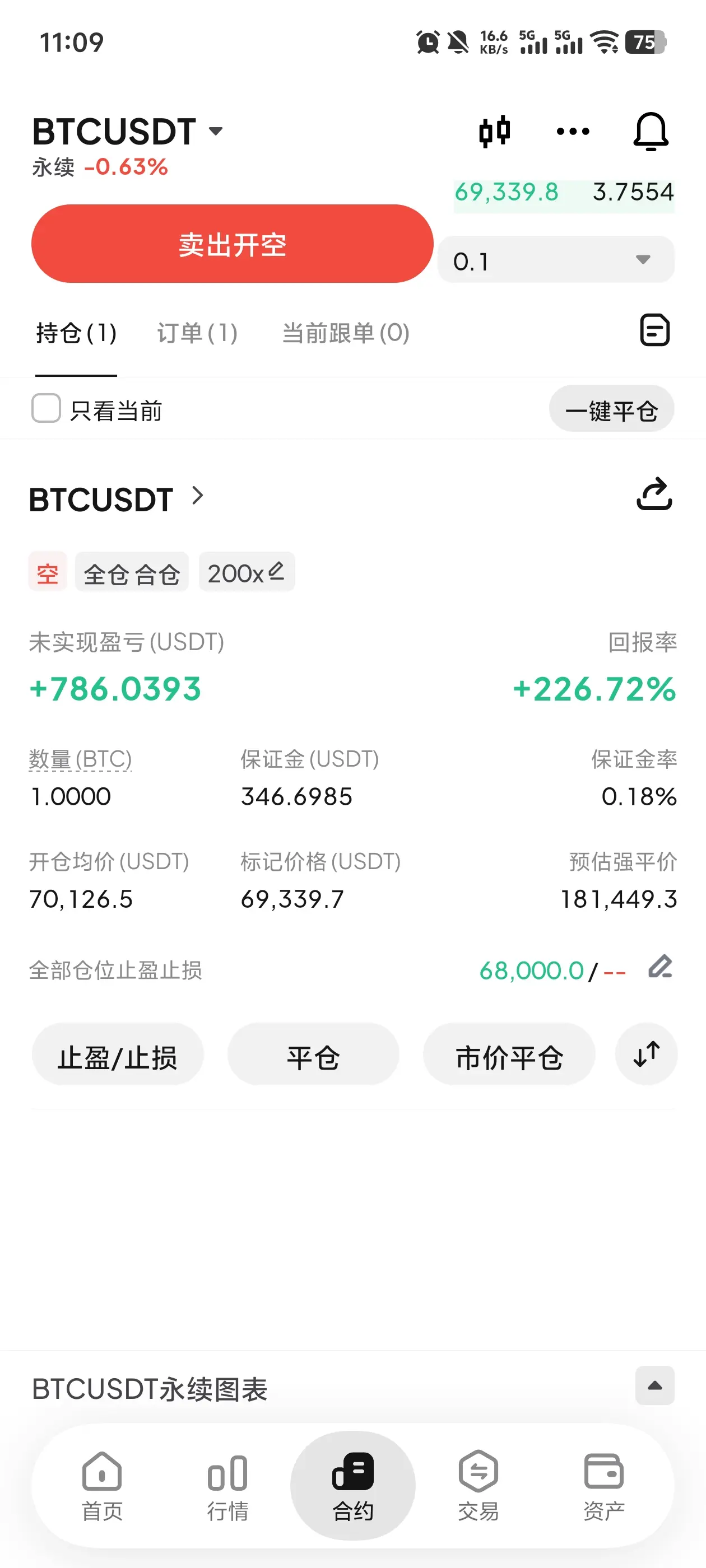The image size is (706, 1568).
Task: Tap the reverse position arrows button
Action: [x=646, y=1055]
